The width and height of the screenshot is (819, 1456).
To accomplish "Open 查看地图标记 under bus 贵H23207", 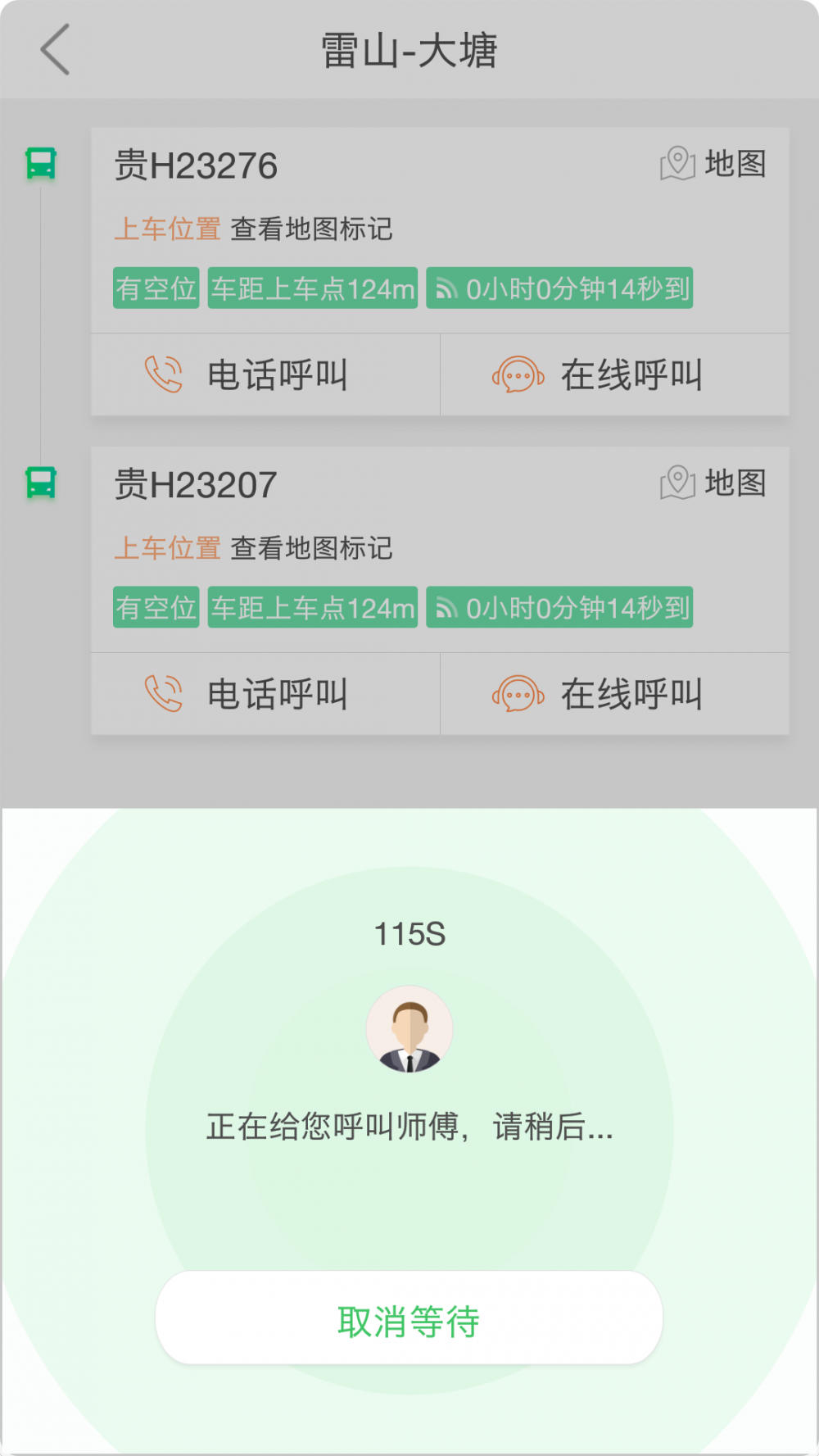I will [x=311, y=549].
